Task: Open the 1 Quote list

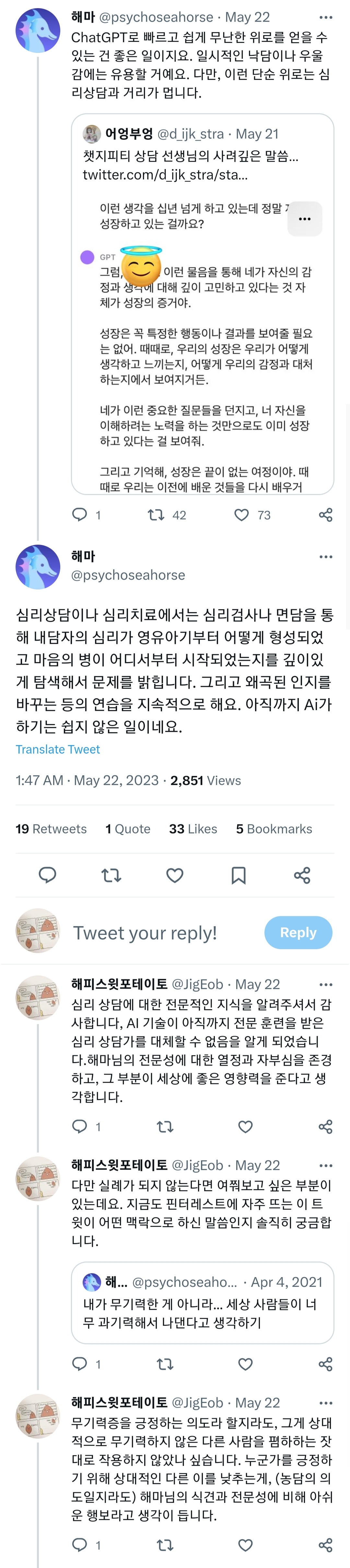Action: point(128,828)
